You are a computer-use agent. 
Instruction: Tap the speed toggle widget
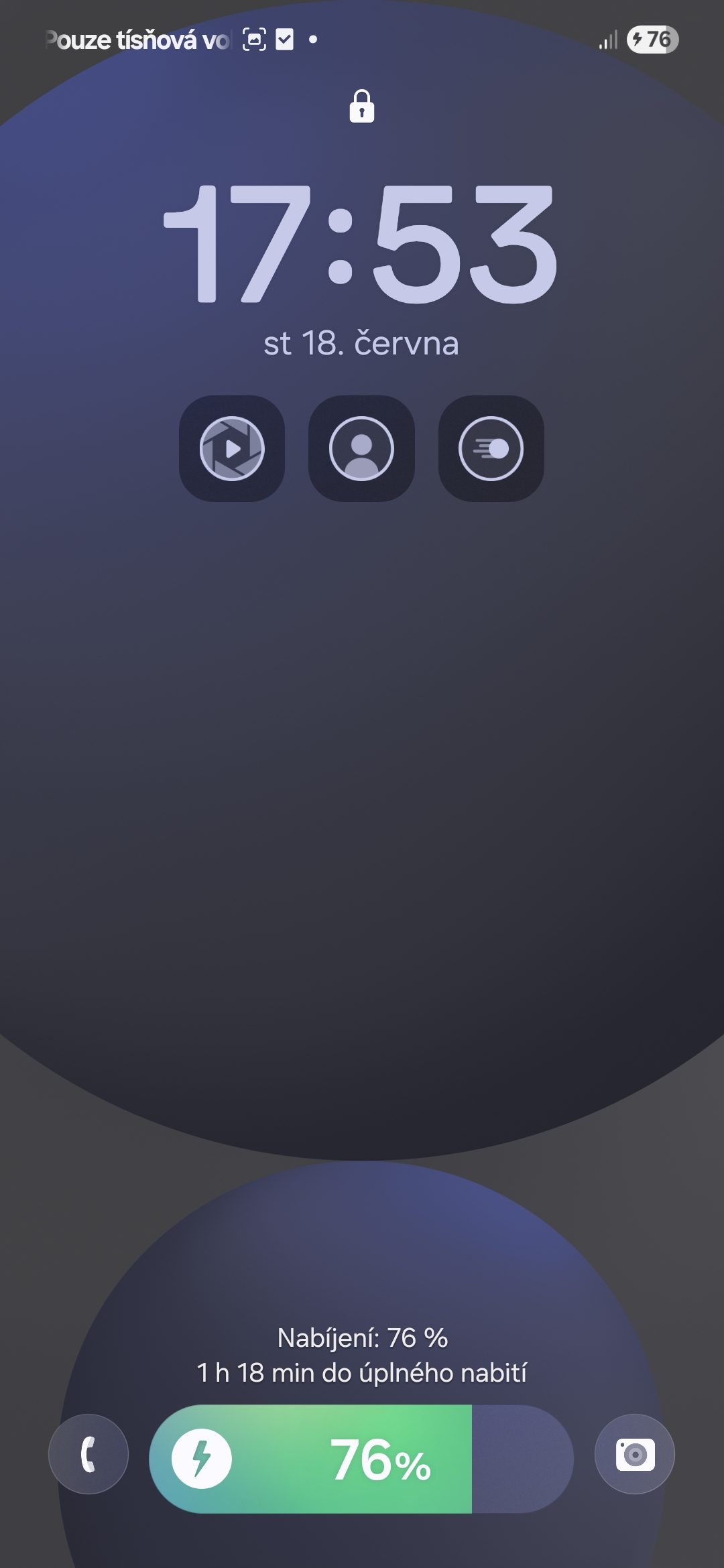click(x=491, y=448)
